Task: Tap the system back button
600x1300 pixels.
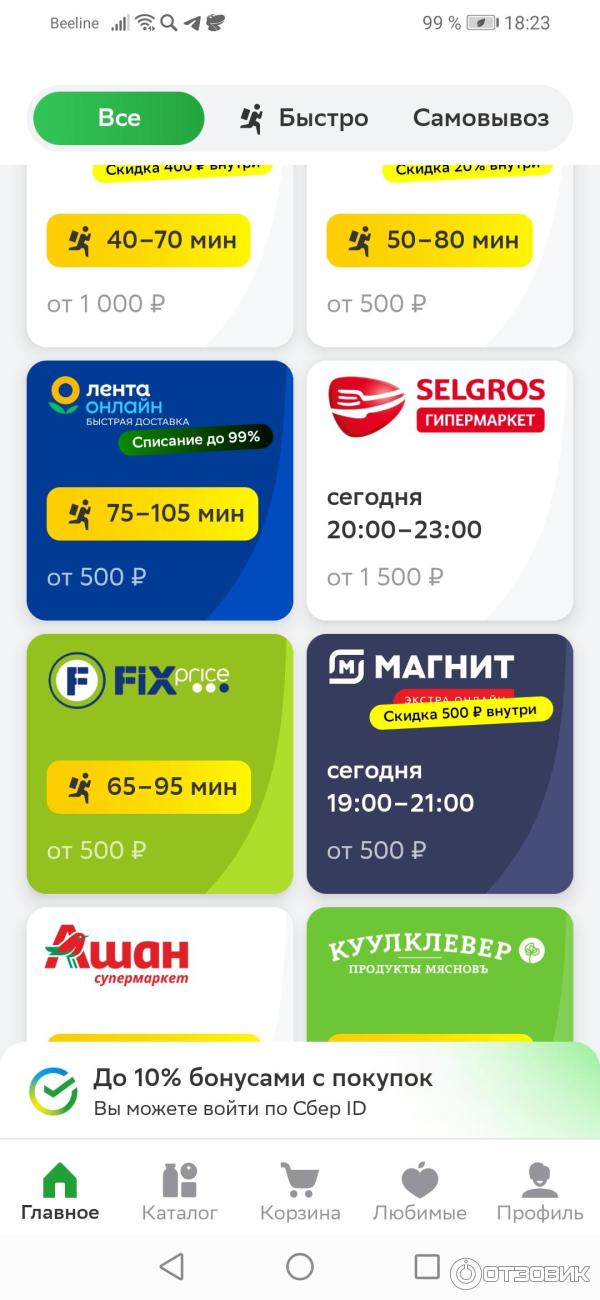Action: click(172, 1267)
